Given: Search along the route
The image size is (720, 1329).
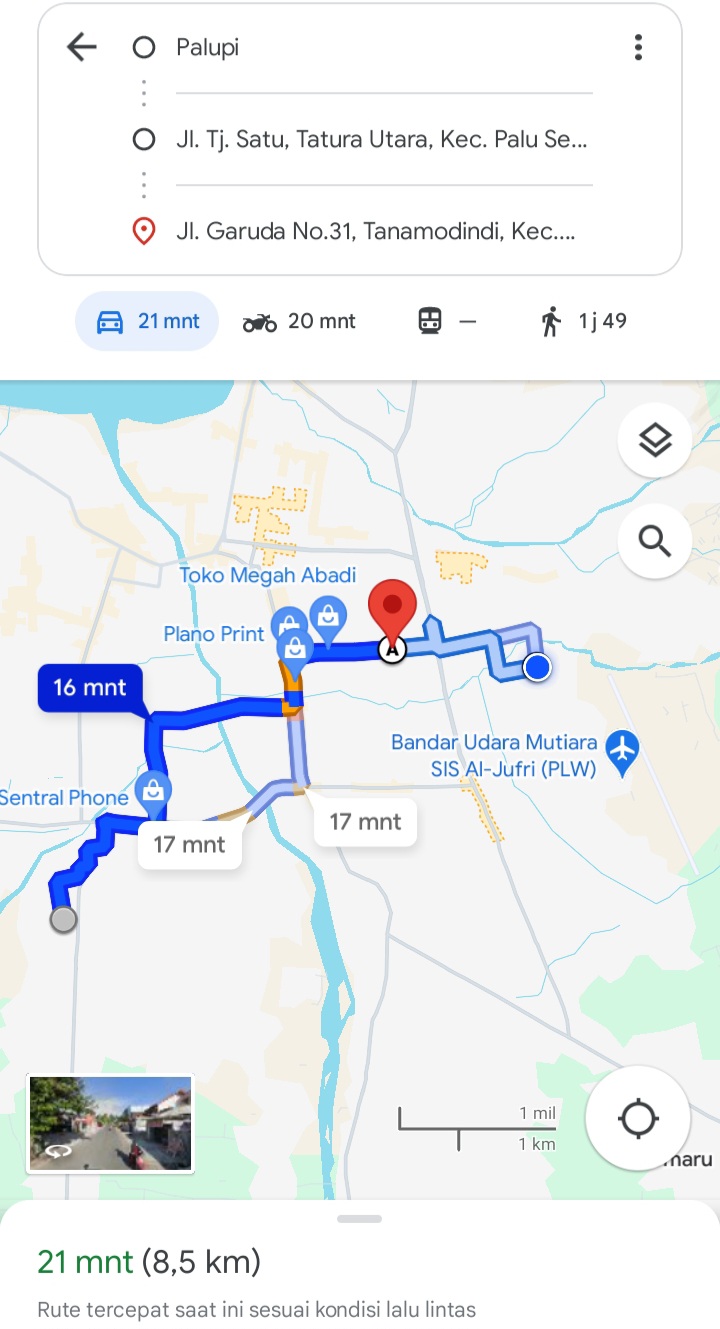Looking at the screenshot, I should tap(655, 542).
